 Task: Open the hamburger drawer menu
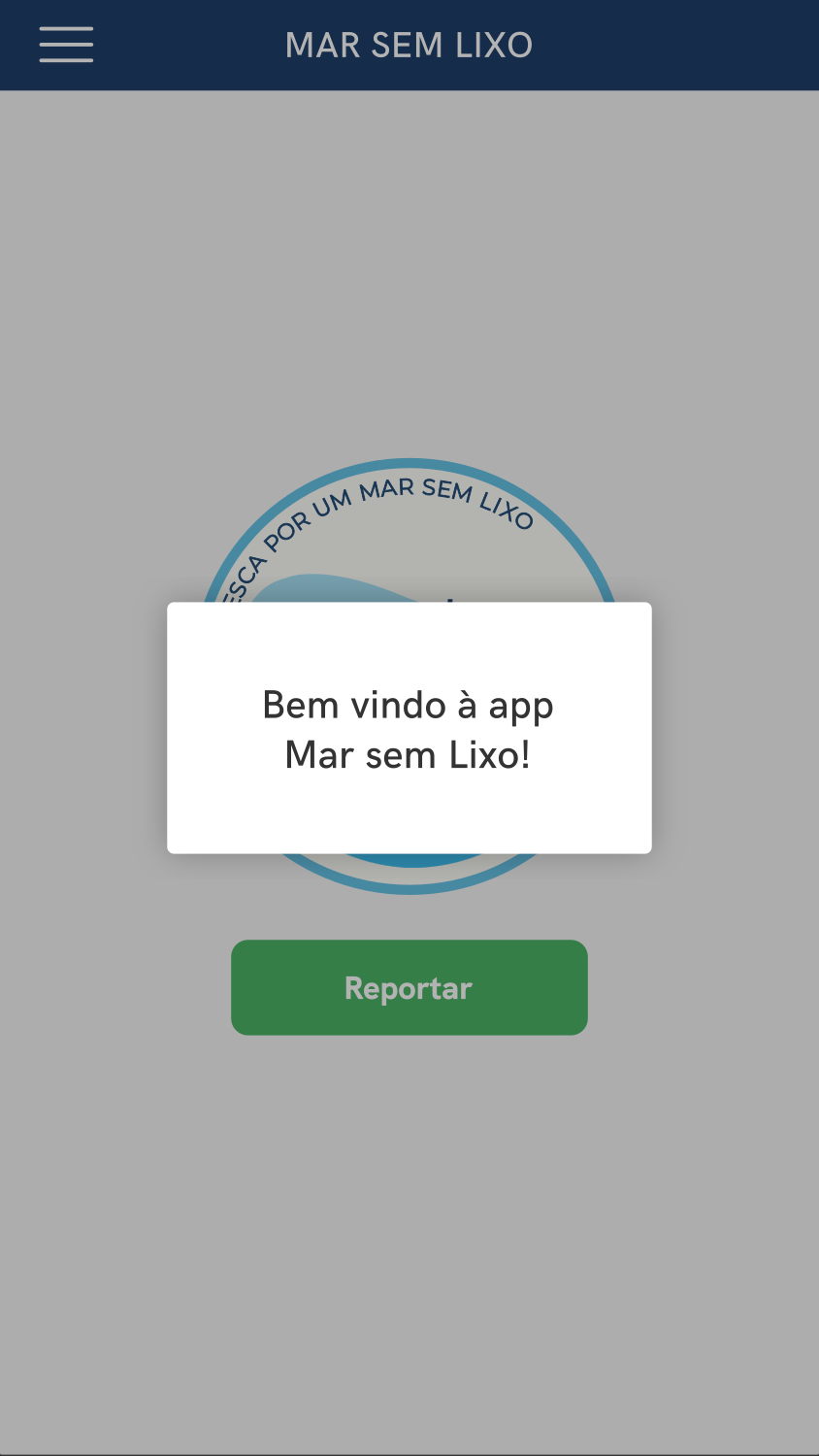66,45
